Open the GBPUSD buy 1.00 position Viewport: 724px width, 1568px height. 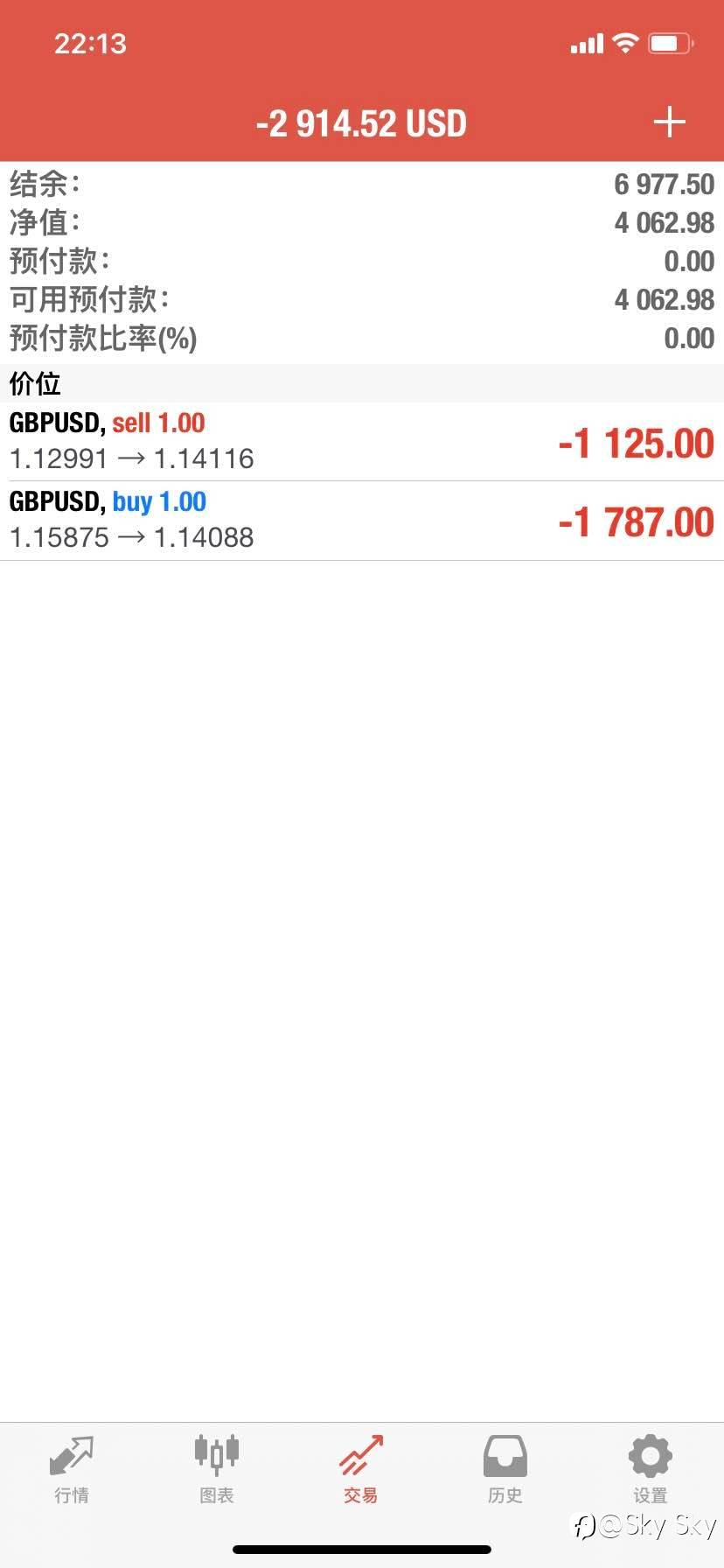(362, 521)
